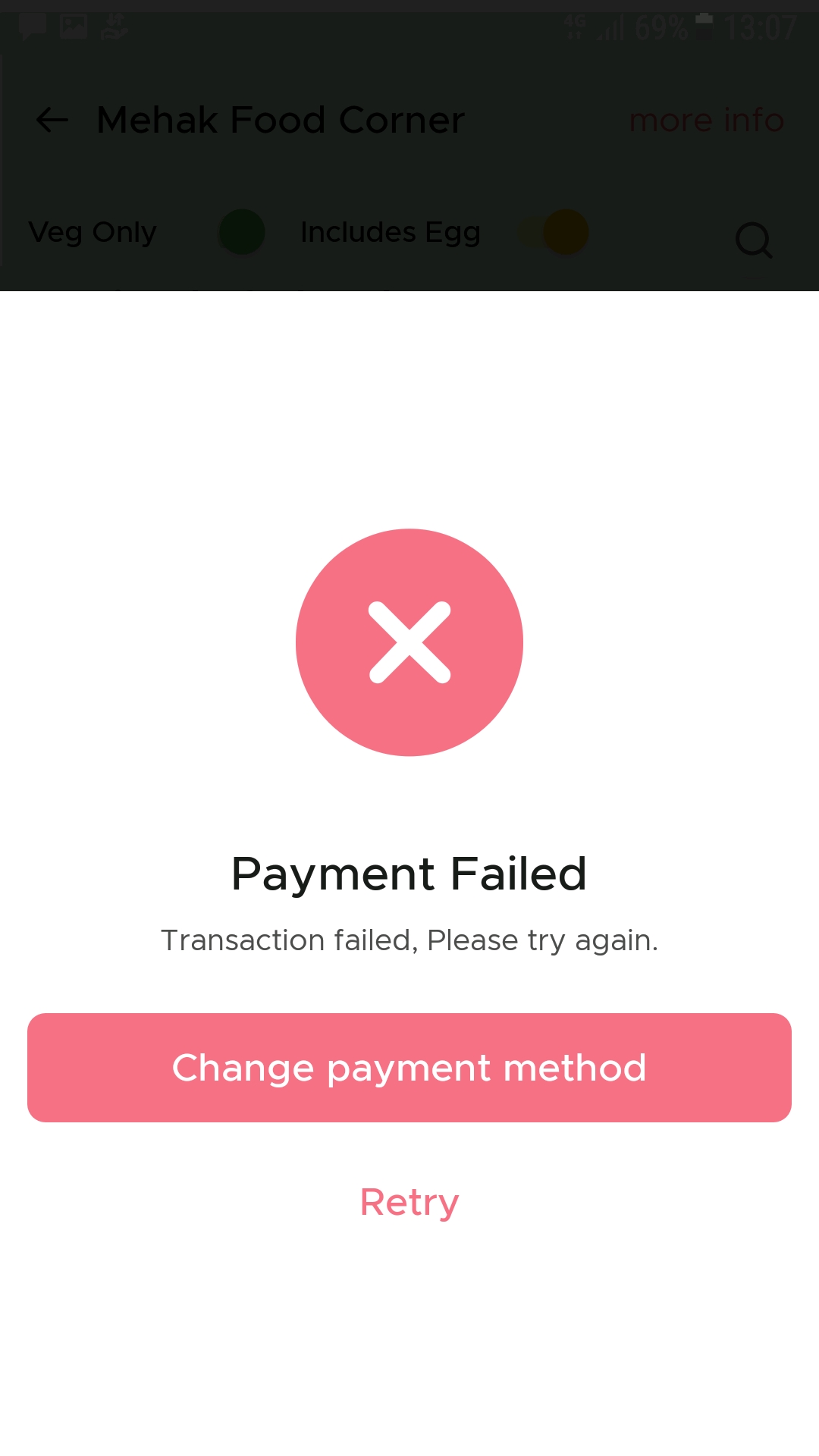Toggle the Includes Egg switch
The image size is (819, 1456).
[555, 232]
